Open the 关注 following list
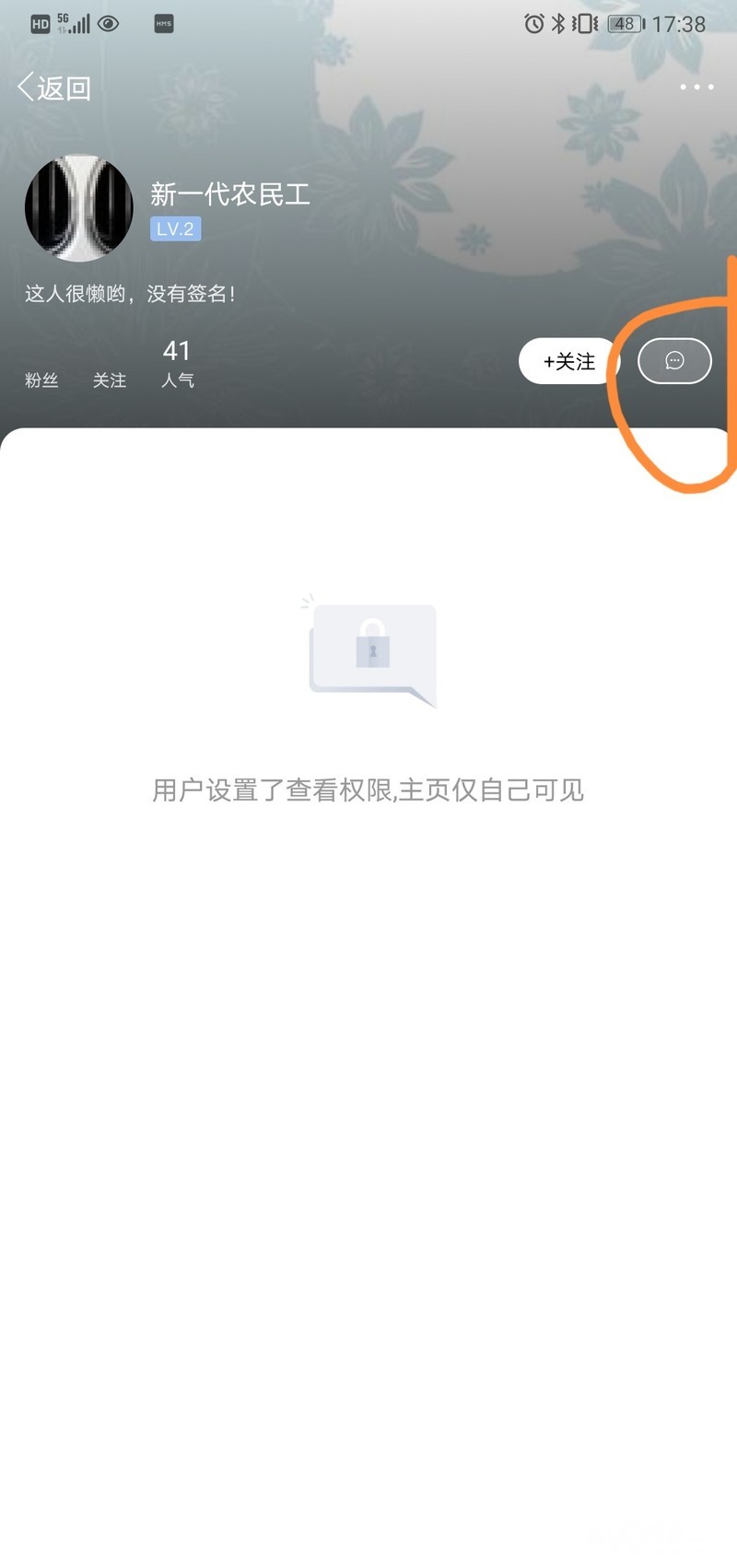The image size is (737, 1568). (x=110, y=380)
